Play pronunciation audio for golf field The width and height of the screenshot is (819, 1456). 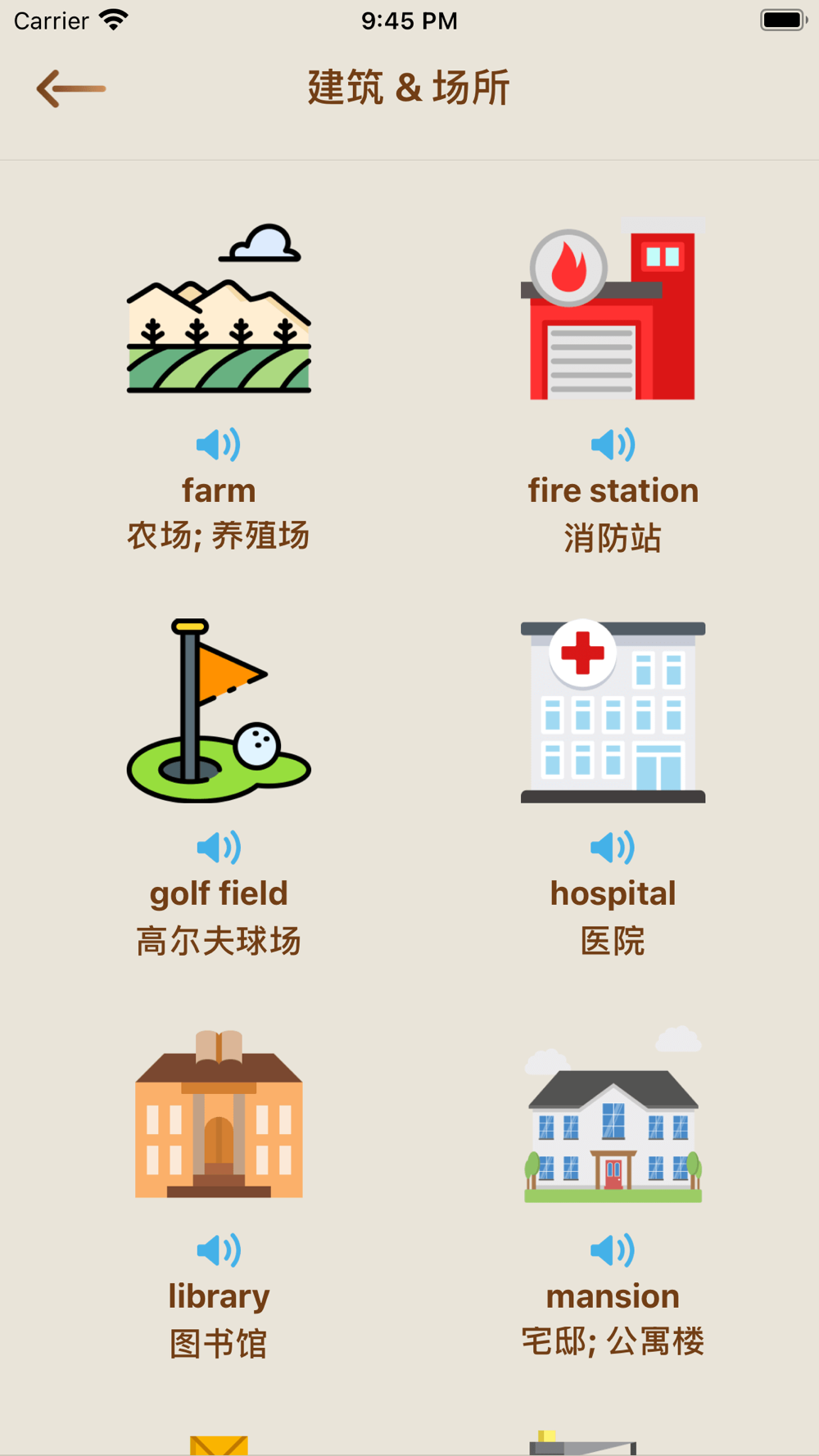[x=219, y=848]
